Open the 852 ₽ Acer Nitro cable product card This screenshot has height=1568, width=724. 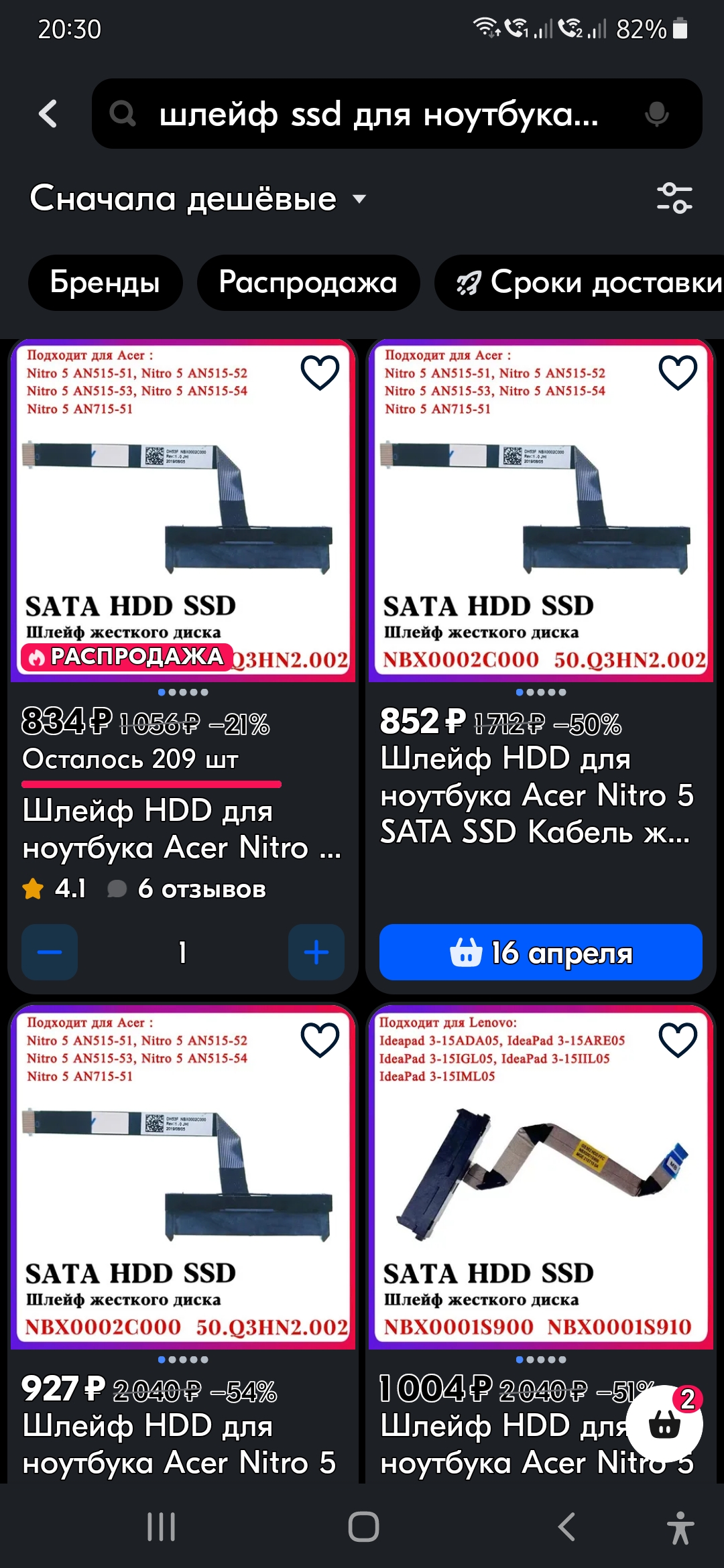pyautogui.click(x=536, y=795)
